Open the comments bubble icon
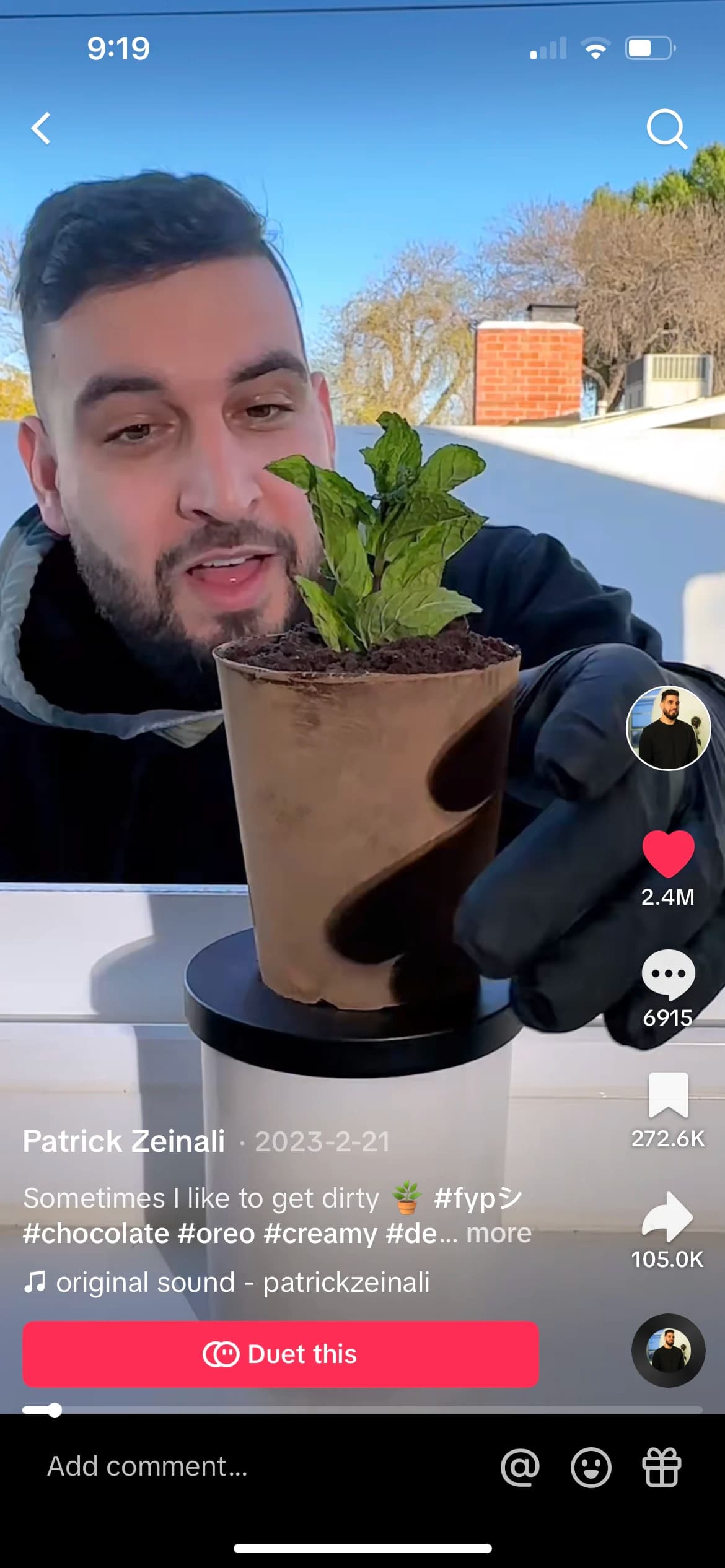 668,975
